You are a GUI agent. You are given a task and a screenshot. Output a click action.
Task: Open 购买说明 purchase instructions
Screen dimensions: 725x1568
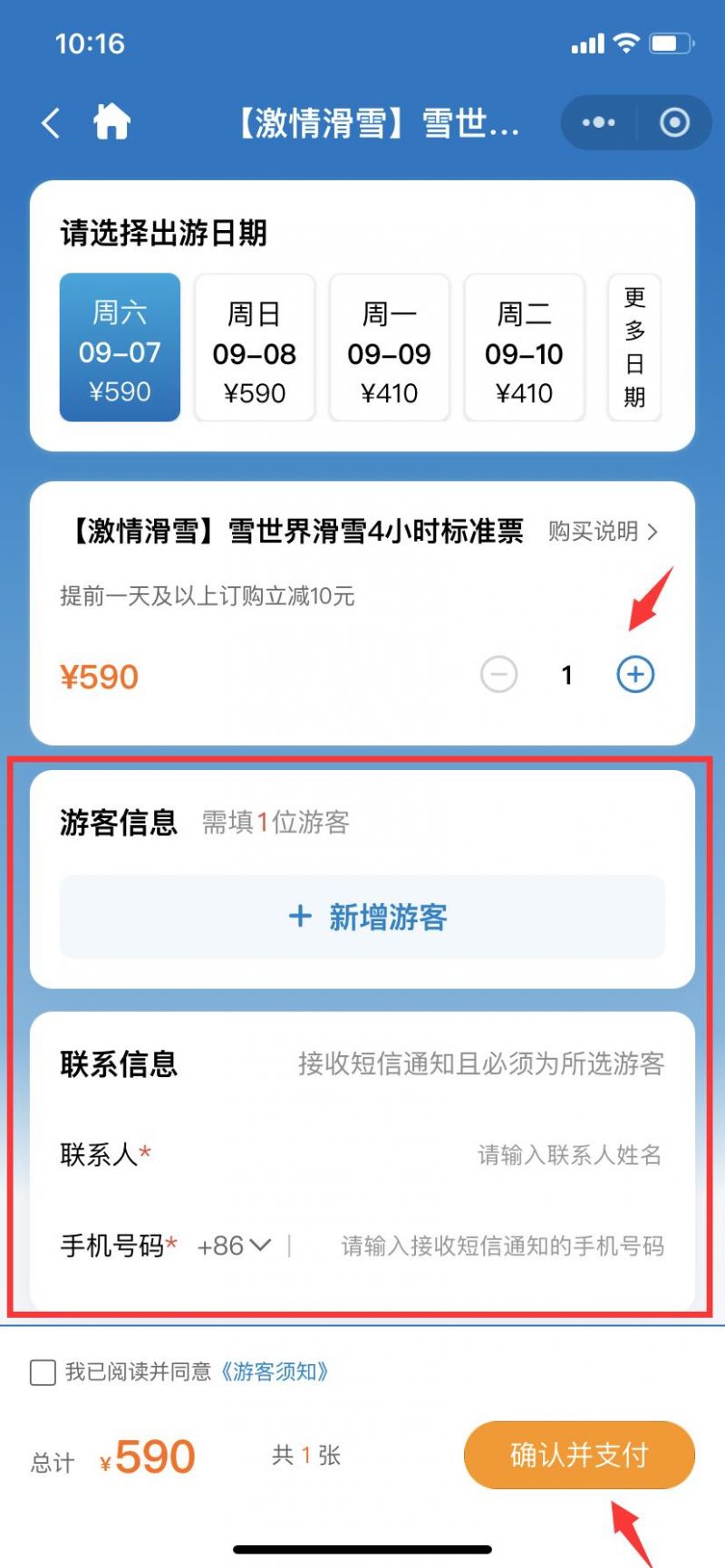[602, 532]
